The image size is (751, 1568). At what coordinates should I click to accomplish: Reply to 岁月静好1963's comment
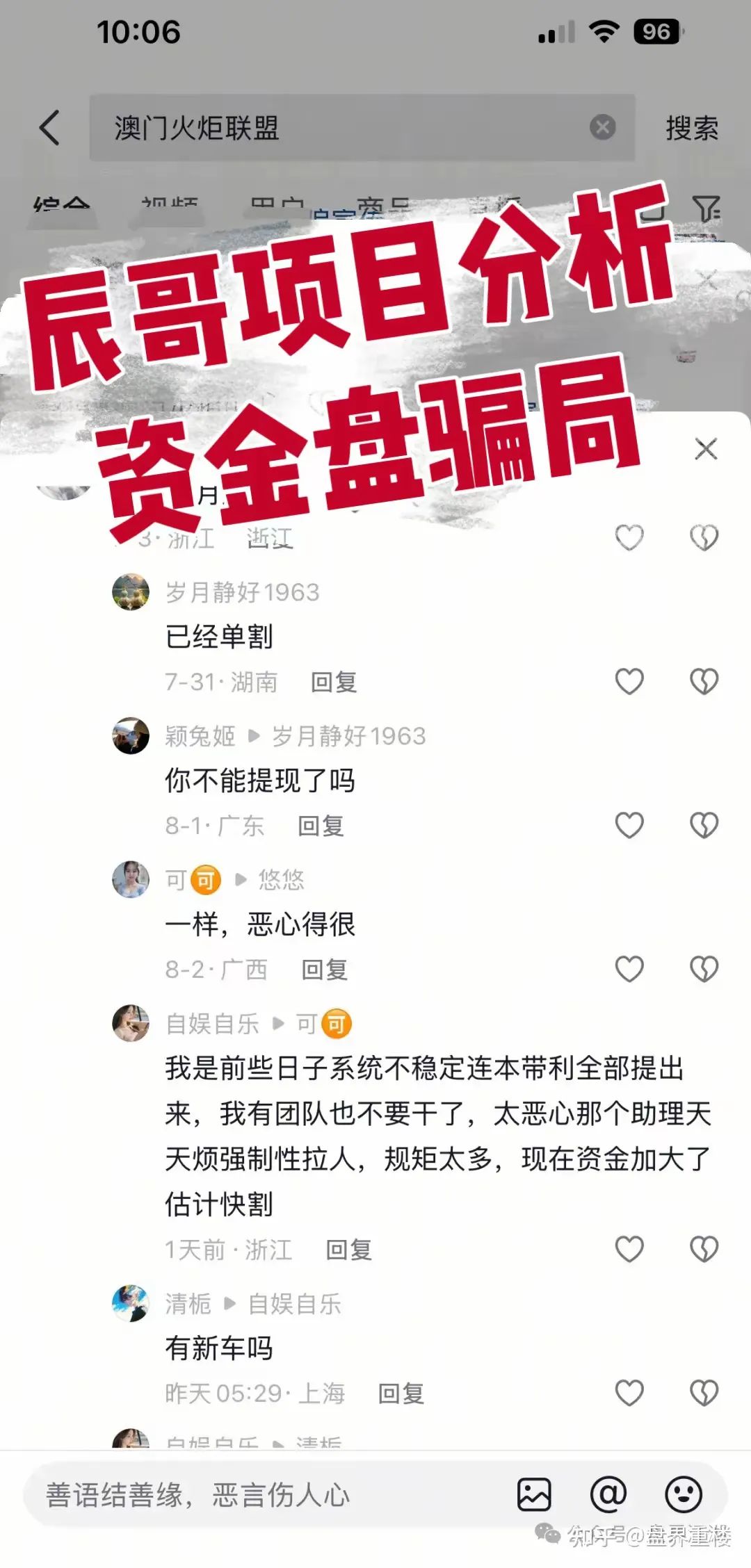pos(334,683)
